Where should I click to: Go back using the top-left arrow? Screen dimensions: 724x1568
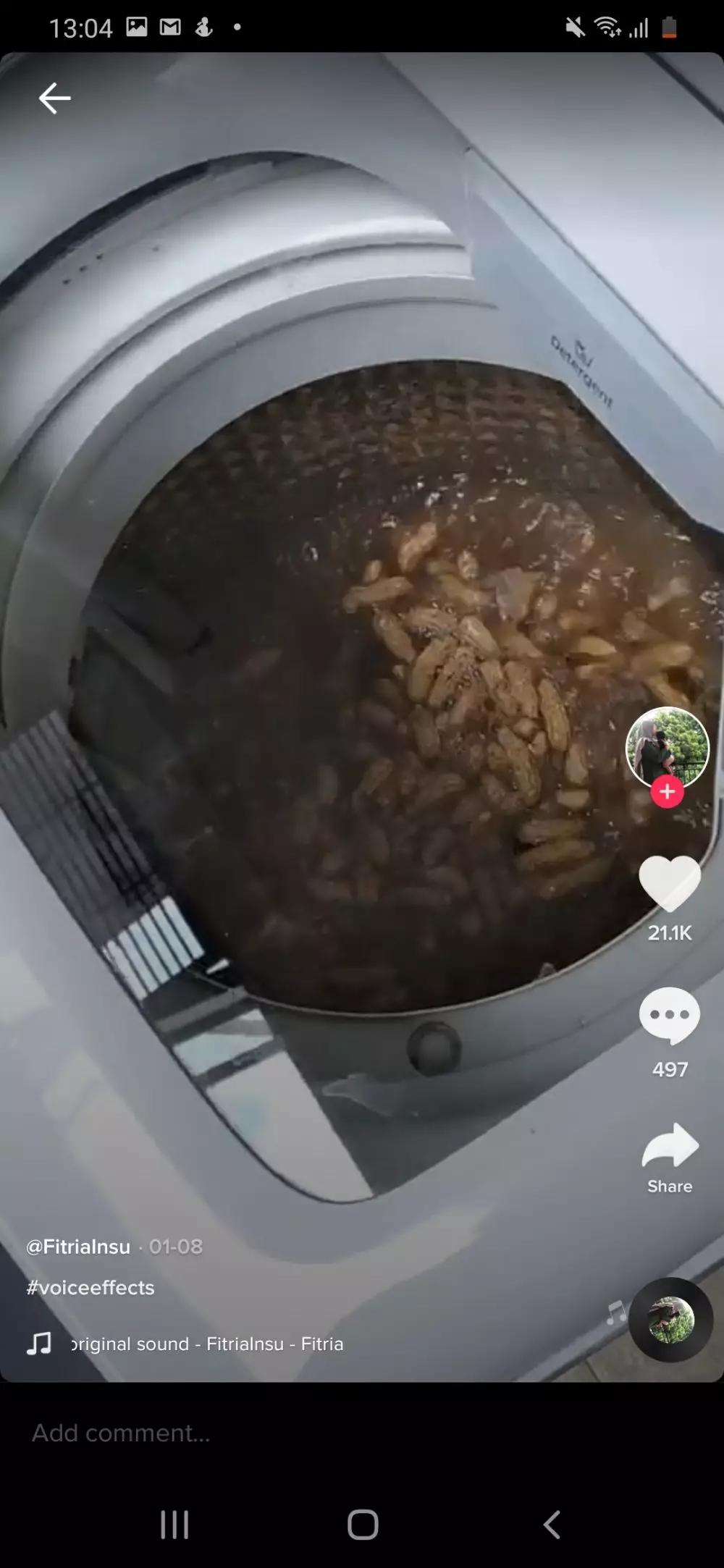click(54, 98)
